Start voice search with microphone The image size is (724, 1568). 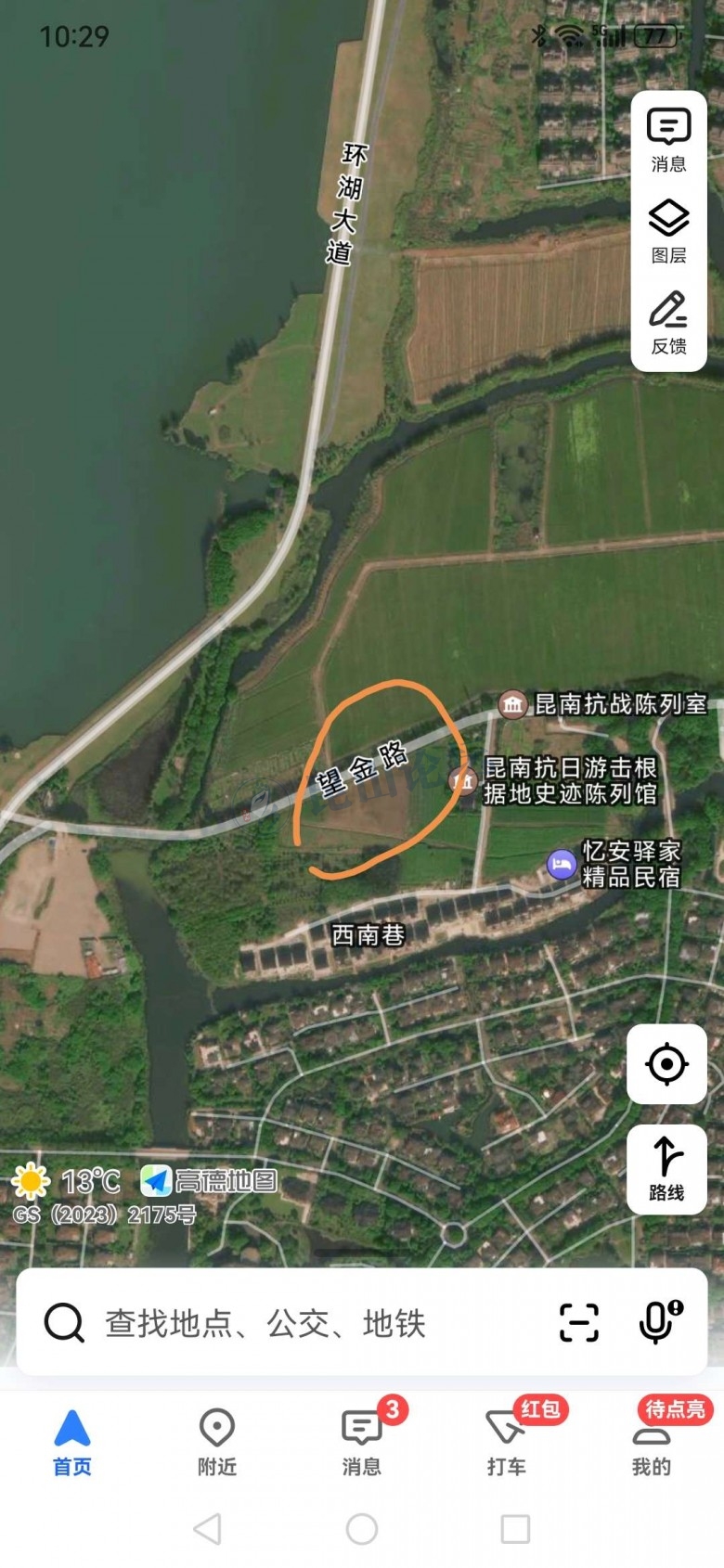point(660,1322)
